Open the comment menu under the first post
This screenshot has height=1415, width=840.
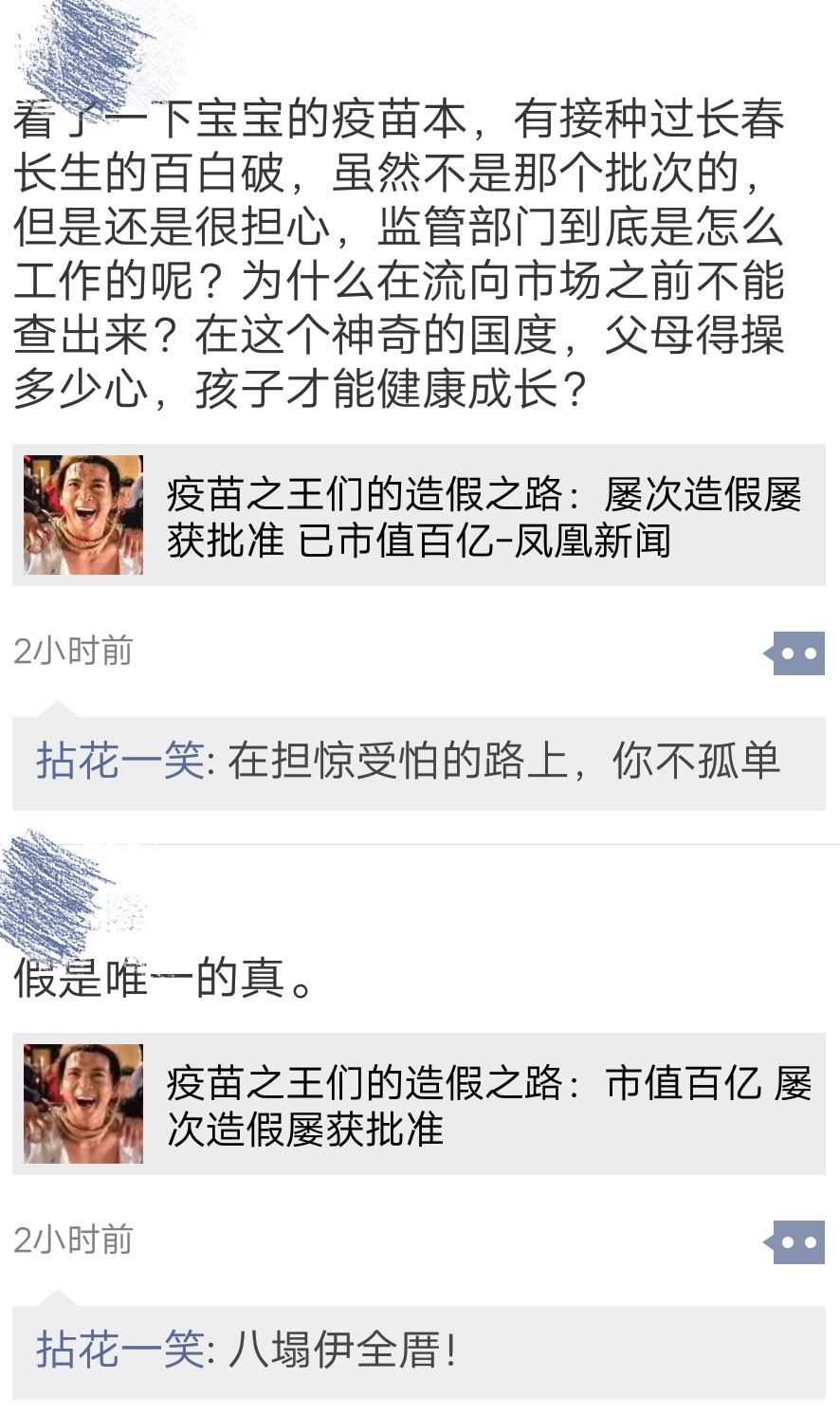tap(794, 652)
